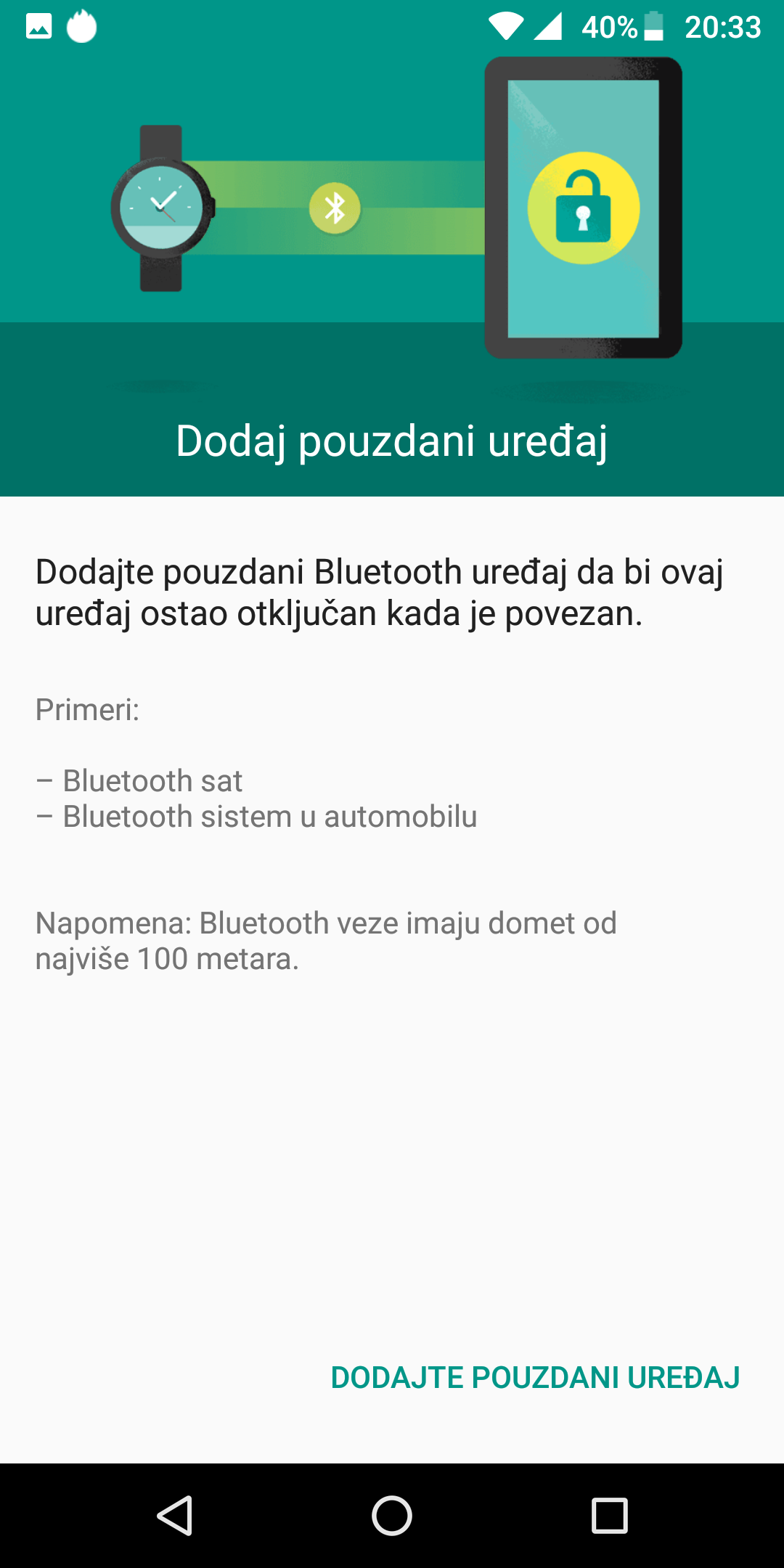Viewport: 784px width, 1568px height.
Task: Go back using the navigation bar
Action: 175,1516
